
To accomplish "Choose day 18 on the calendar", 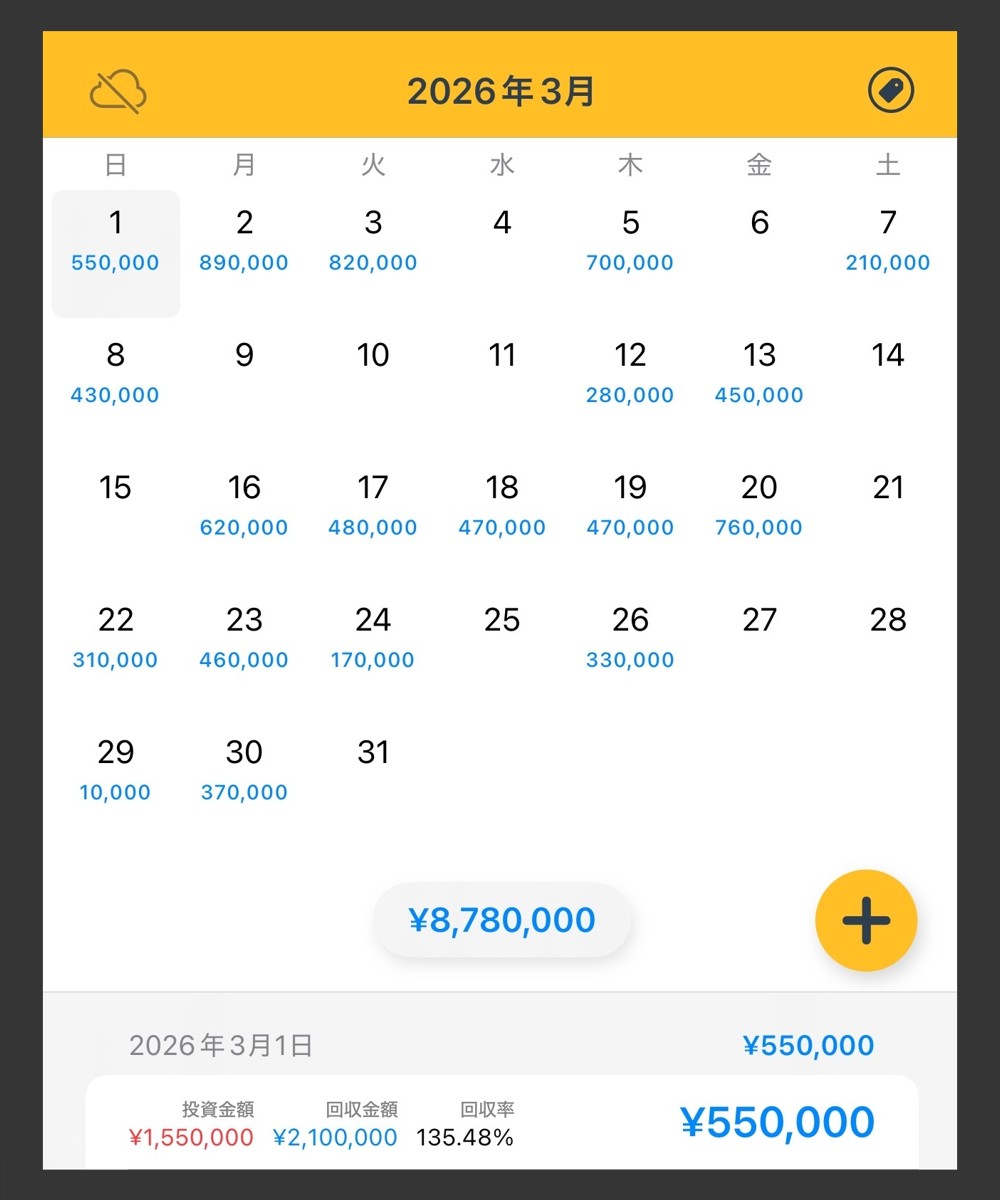I will pyautogui.click(x=502, y=505).
